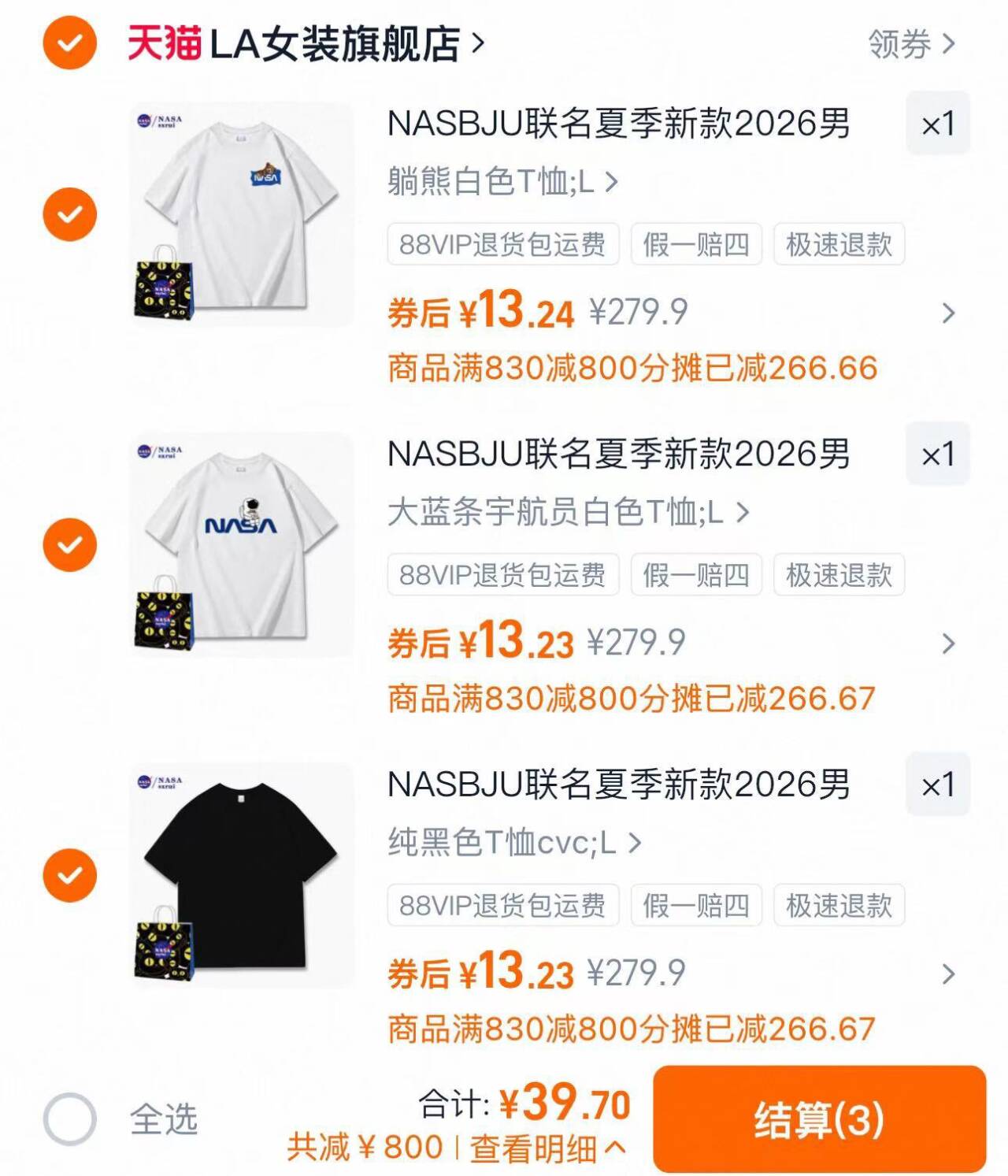This screenshot has height=1176, width=1008.
Task: Check out with 结算(3)
Action: tap(819, 1119)
